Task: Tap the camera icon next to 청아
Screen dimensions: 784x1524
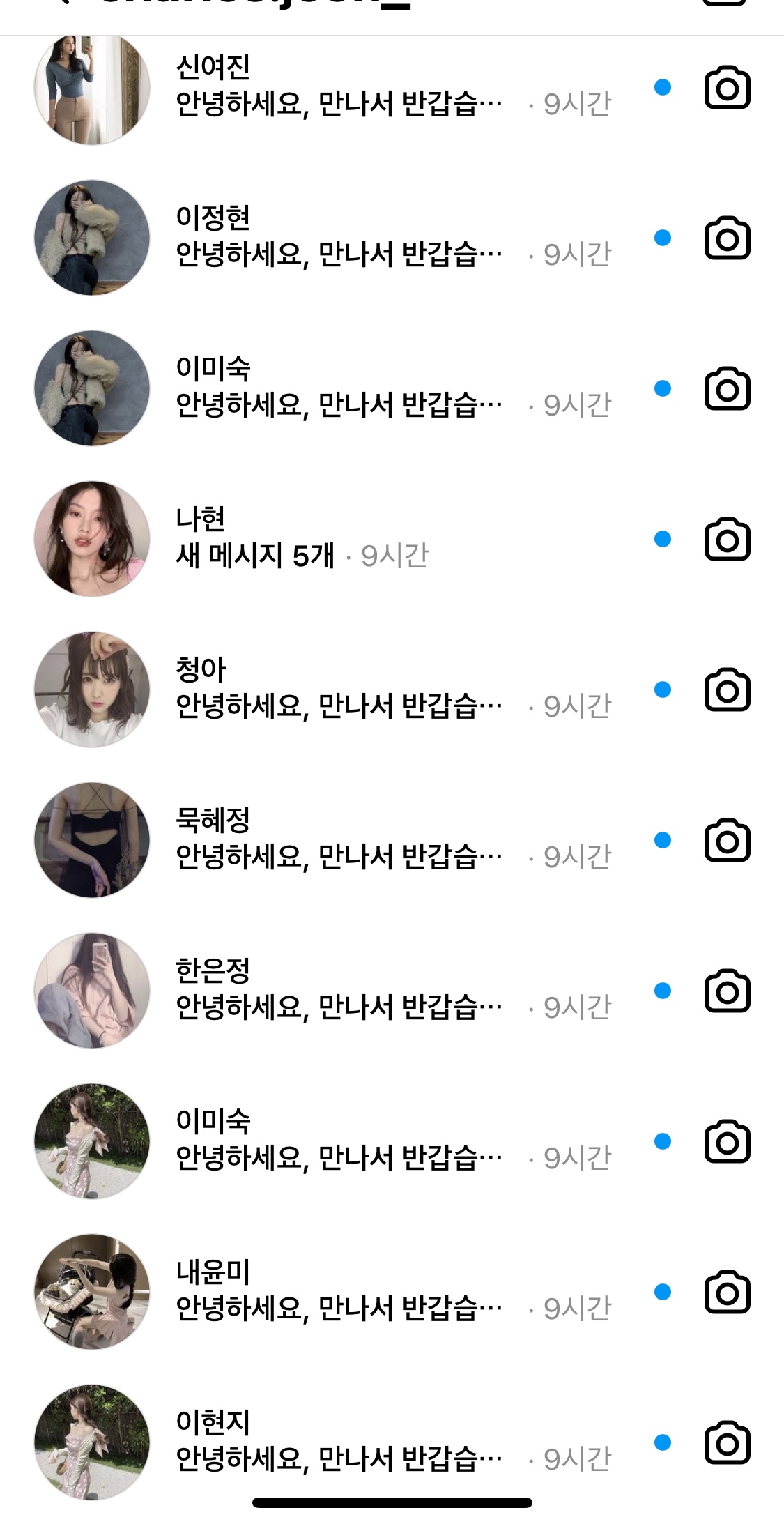Action: pyautogui.click(x=727, y=690)
